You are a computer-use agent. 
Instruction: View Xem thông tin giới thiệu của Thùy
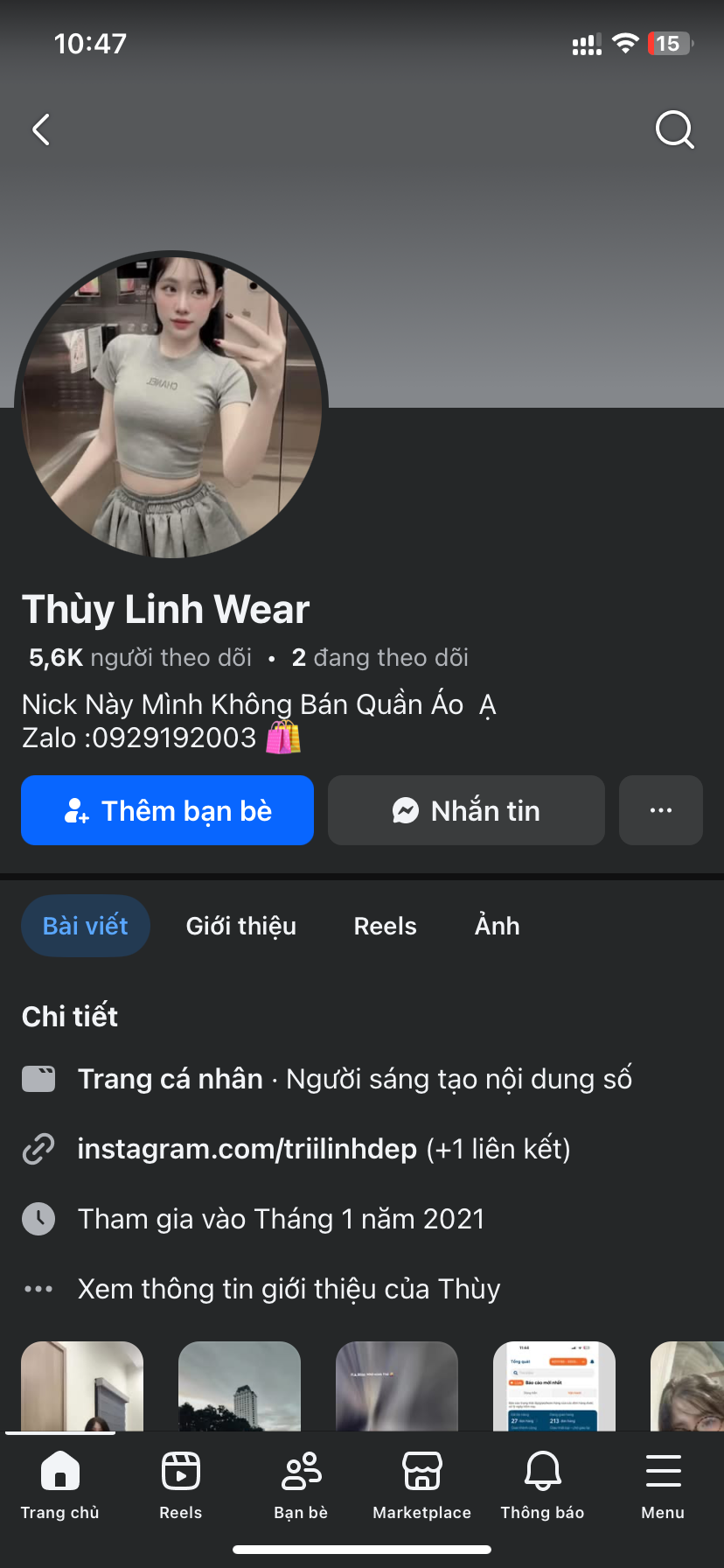click(289, 1289)
